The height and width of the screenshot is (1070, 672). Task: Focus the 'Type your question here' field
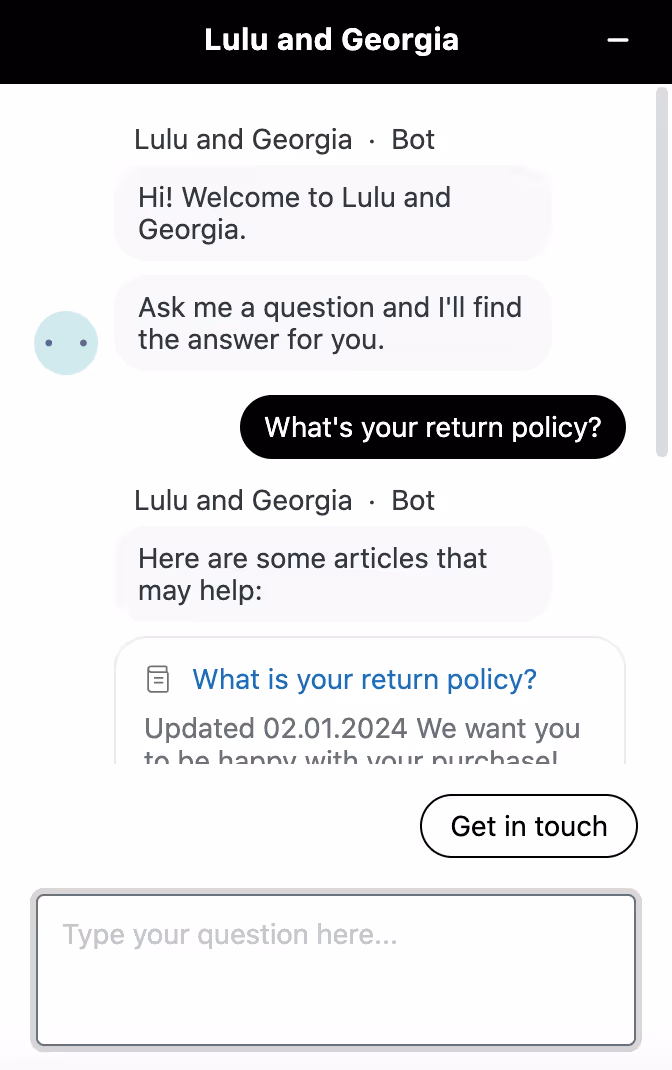click(x=336, y=969)
